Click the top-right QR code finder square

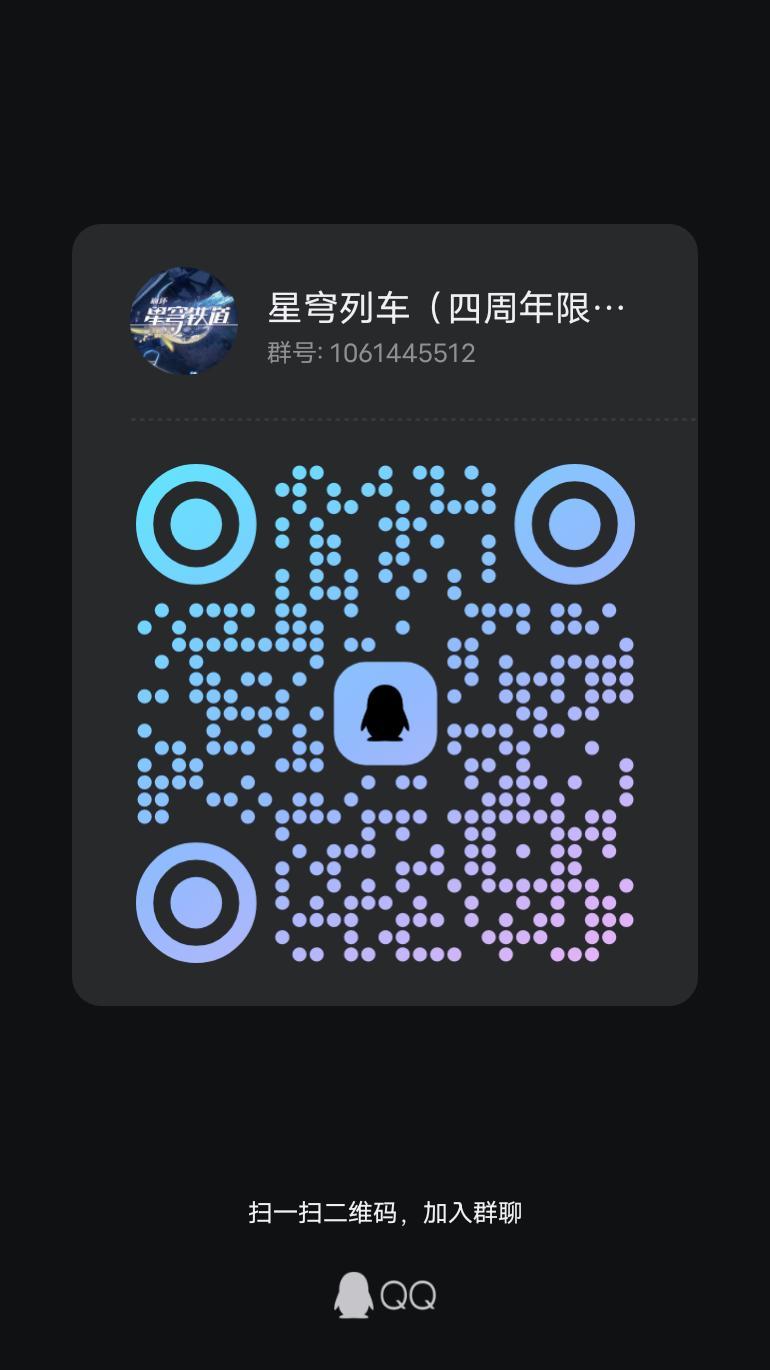point(577,522)
